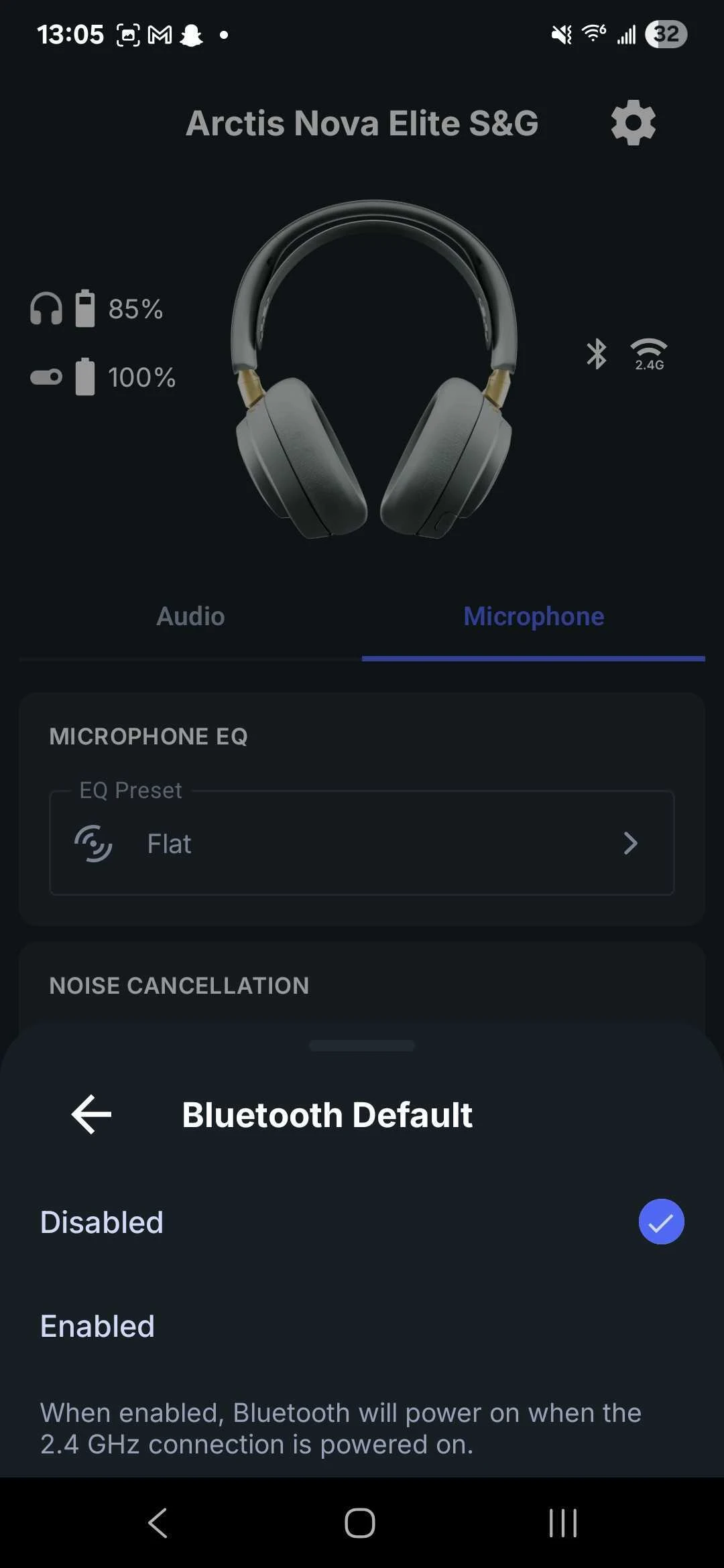Open recent apps from navigation bar
This screenshot has width=724, height=1568.
(562, 1522)
